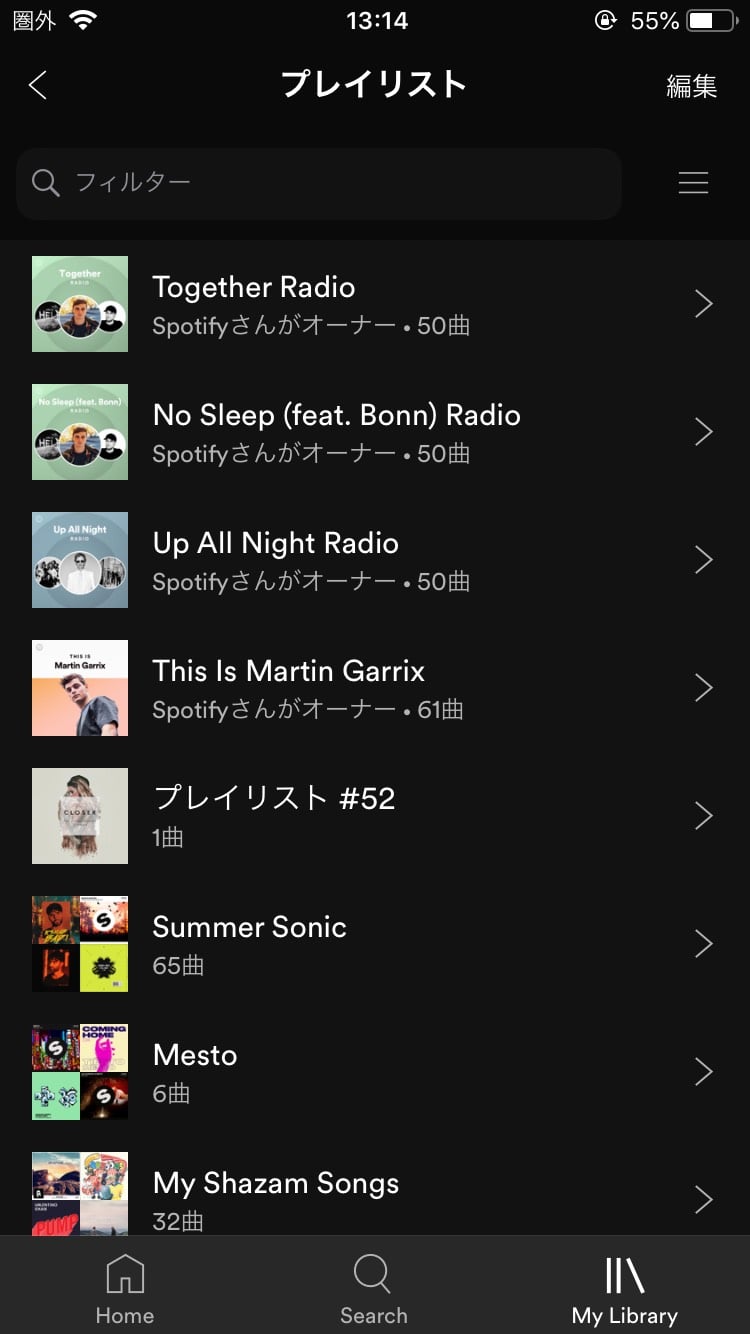The width and height of the screenshot is (750, 1334).
Task: Select the Up All Night Radio playlist
Action: point(375,560)
